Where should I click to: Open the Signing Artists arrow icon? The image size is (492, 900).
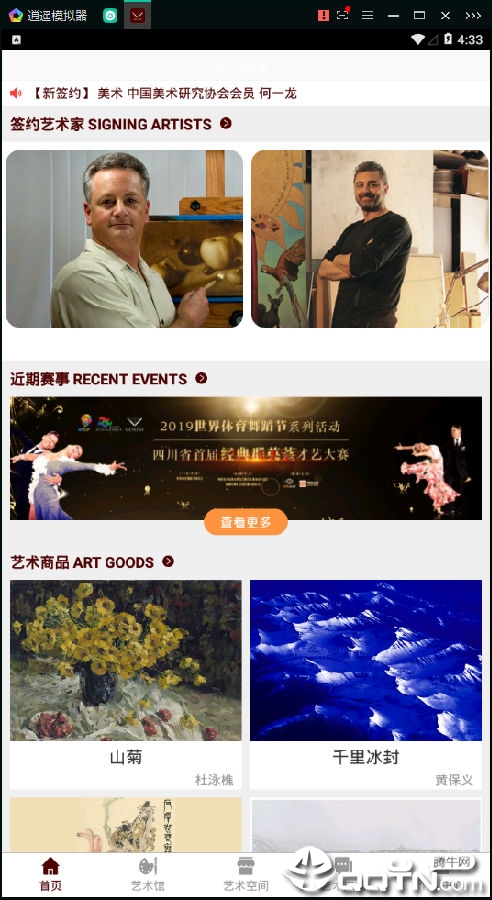click(226, 123)
